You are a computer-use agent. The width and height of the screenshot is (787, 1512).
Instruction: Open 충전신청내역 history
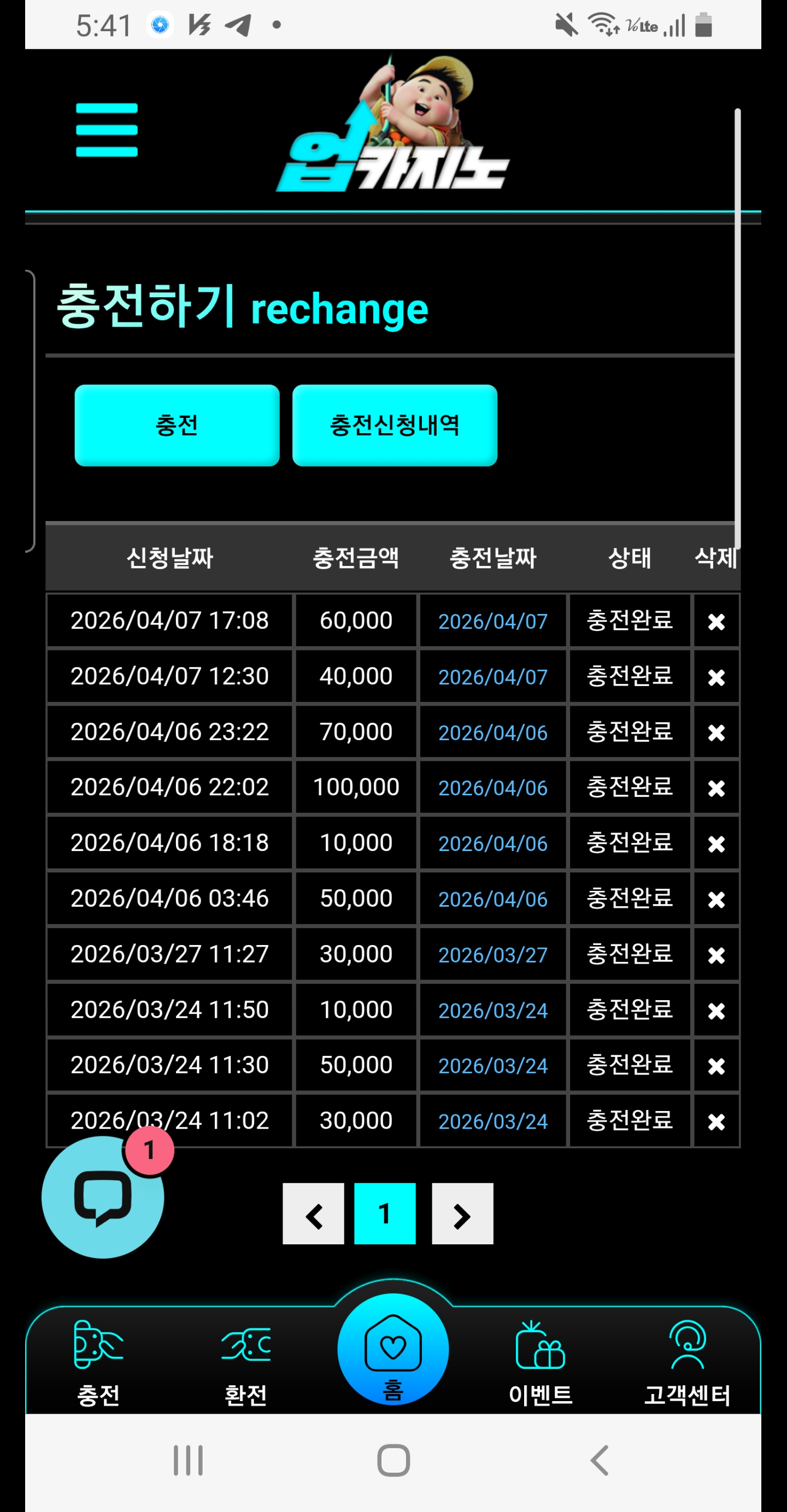tap(395, 425)
